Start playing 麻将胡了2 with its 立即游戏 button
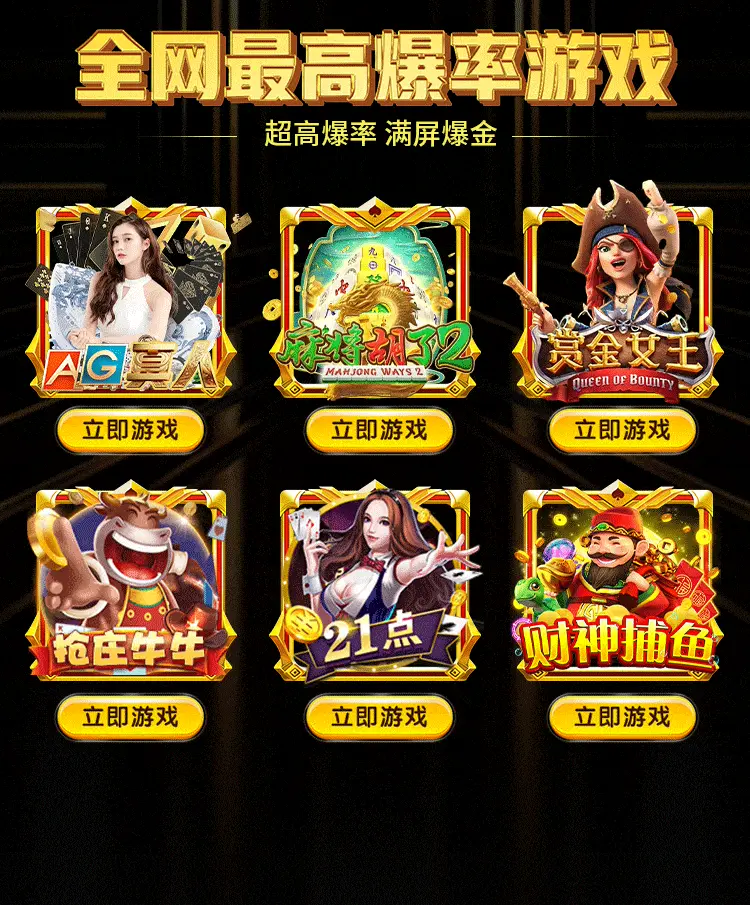This screenshot has width=750, height=905. pyautogui.click(x=379, y=431)
